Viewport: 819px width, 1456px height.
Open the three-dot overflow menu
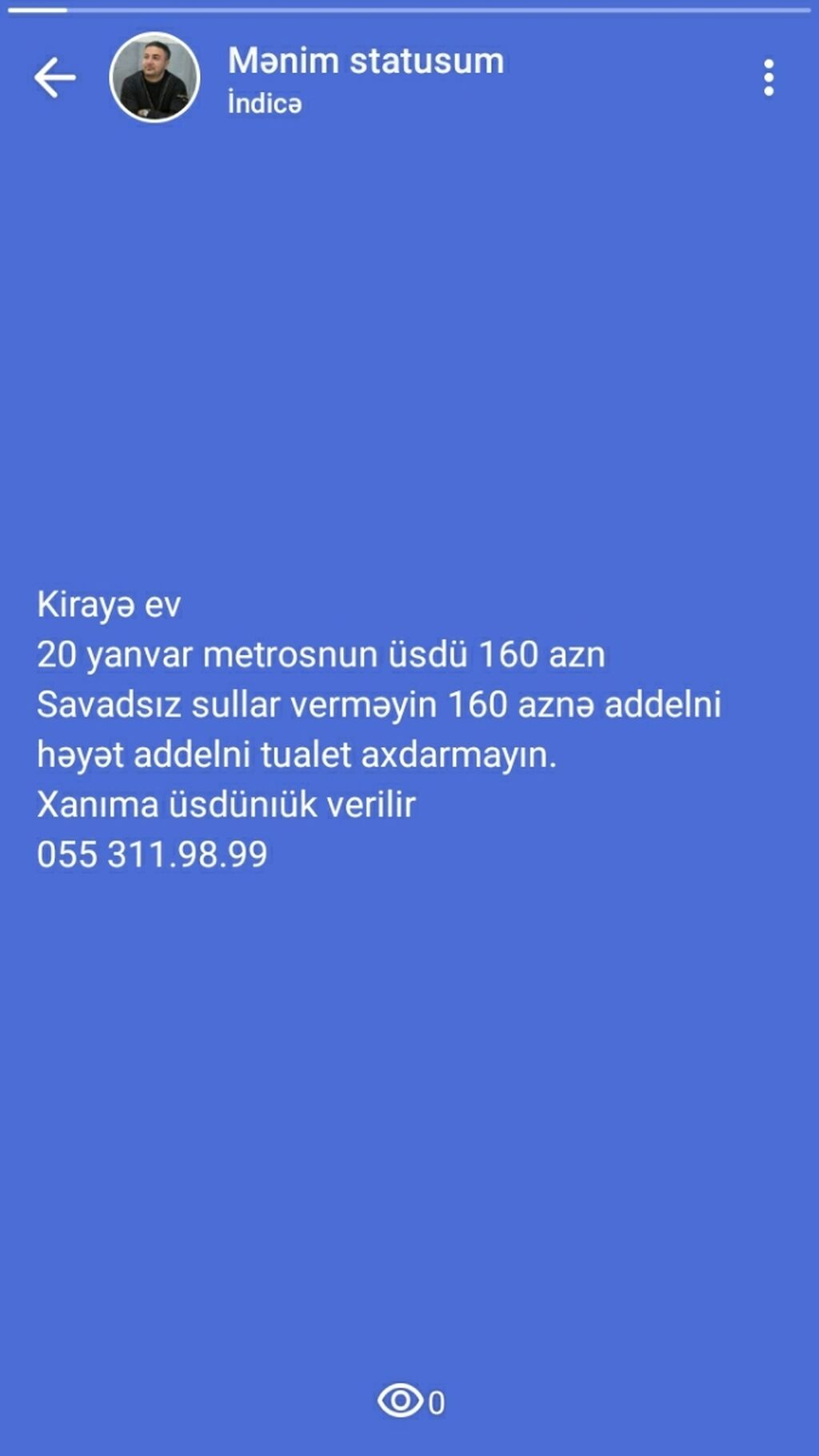[x=769, y=78]
